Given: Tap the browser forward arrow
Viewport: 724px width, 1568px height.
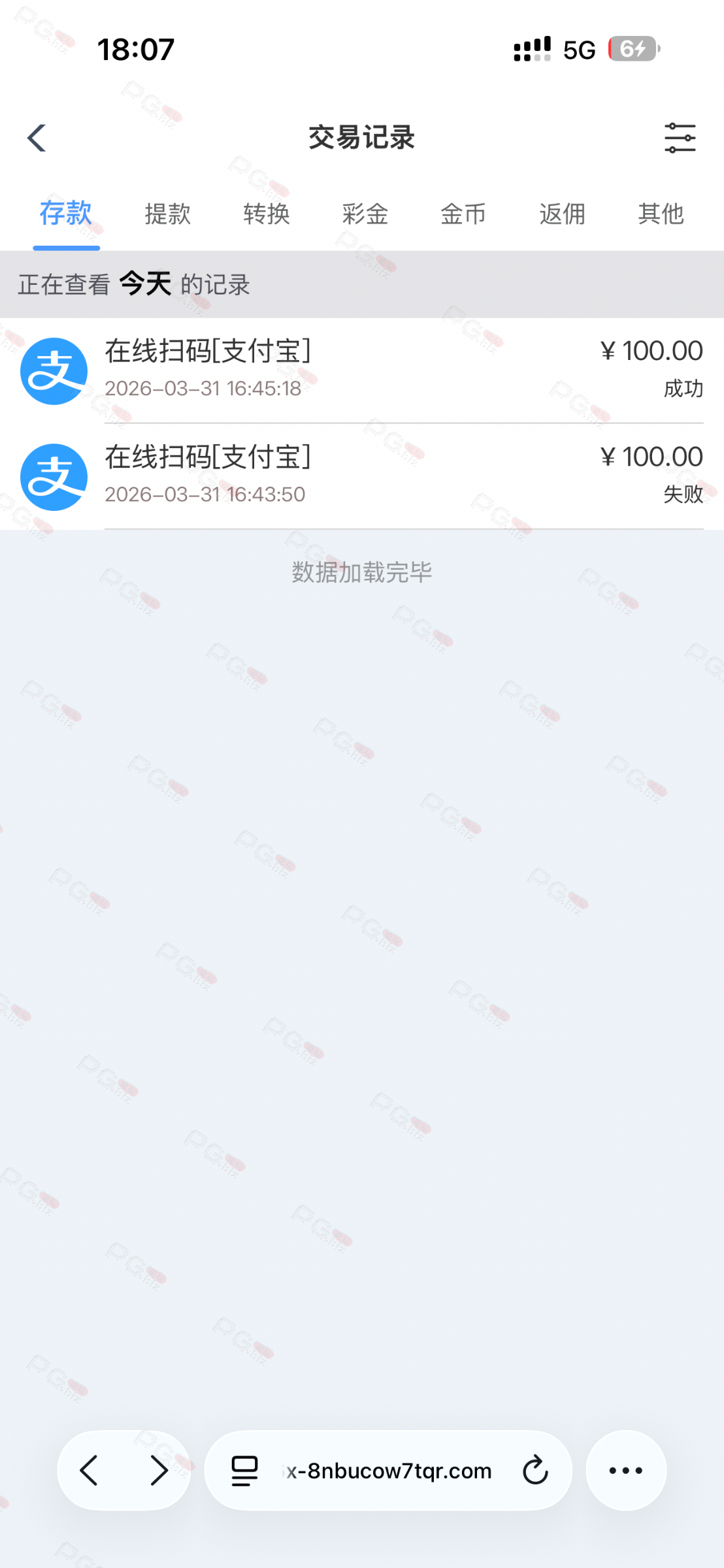Looking at the screenshot, I should (x=159, y=1471).
